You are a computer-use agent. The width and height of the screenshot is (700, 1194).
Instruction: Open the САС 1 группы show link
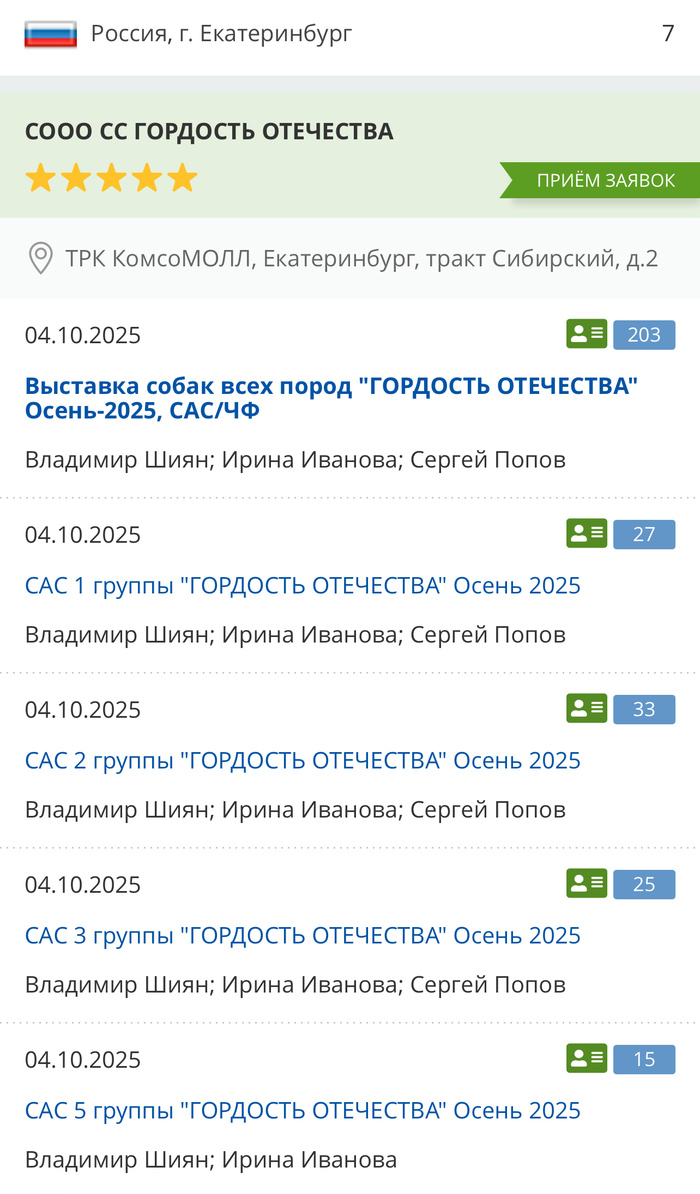point(302,585)
